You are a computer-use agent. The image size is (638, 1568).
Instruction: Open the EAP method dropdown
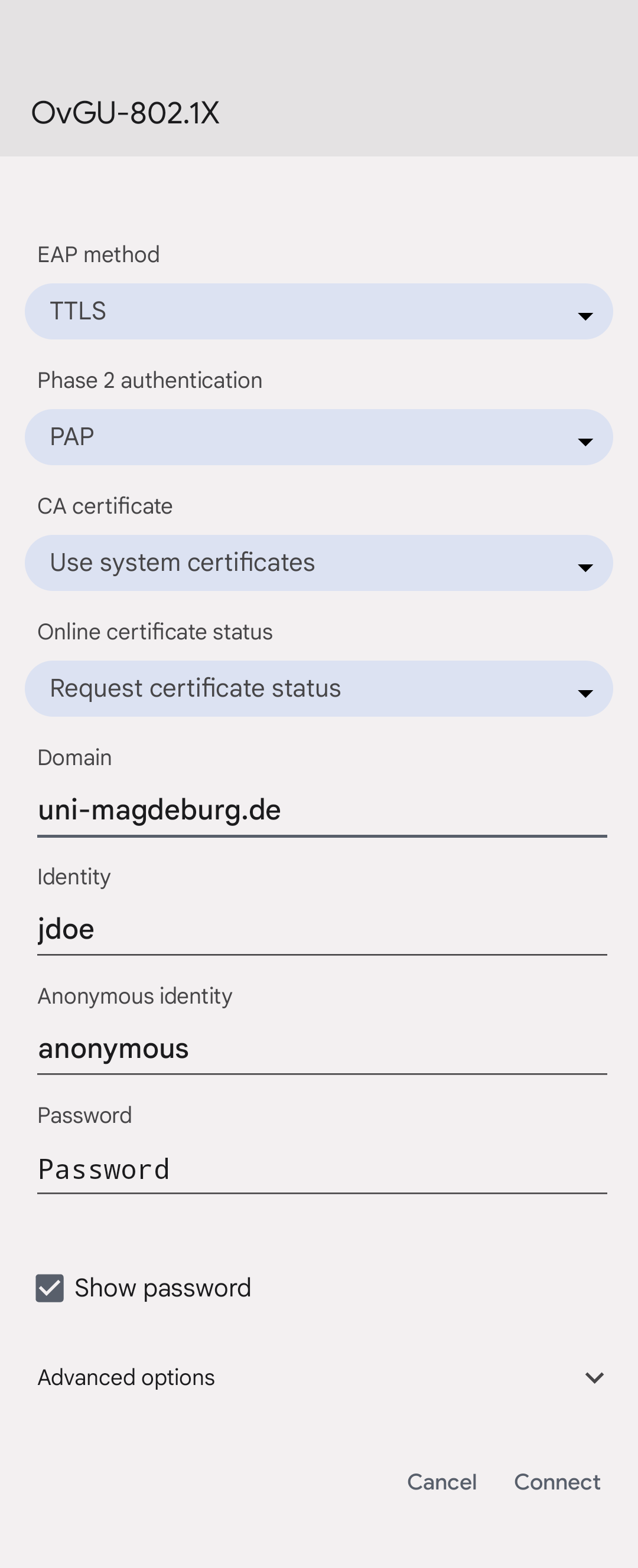tap(318, 312)
